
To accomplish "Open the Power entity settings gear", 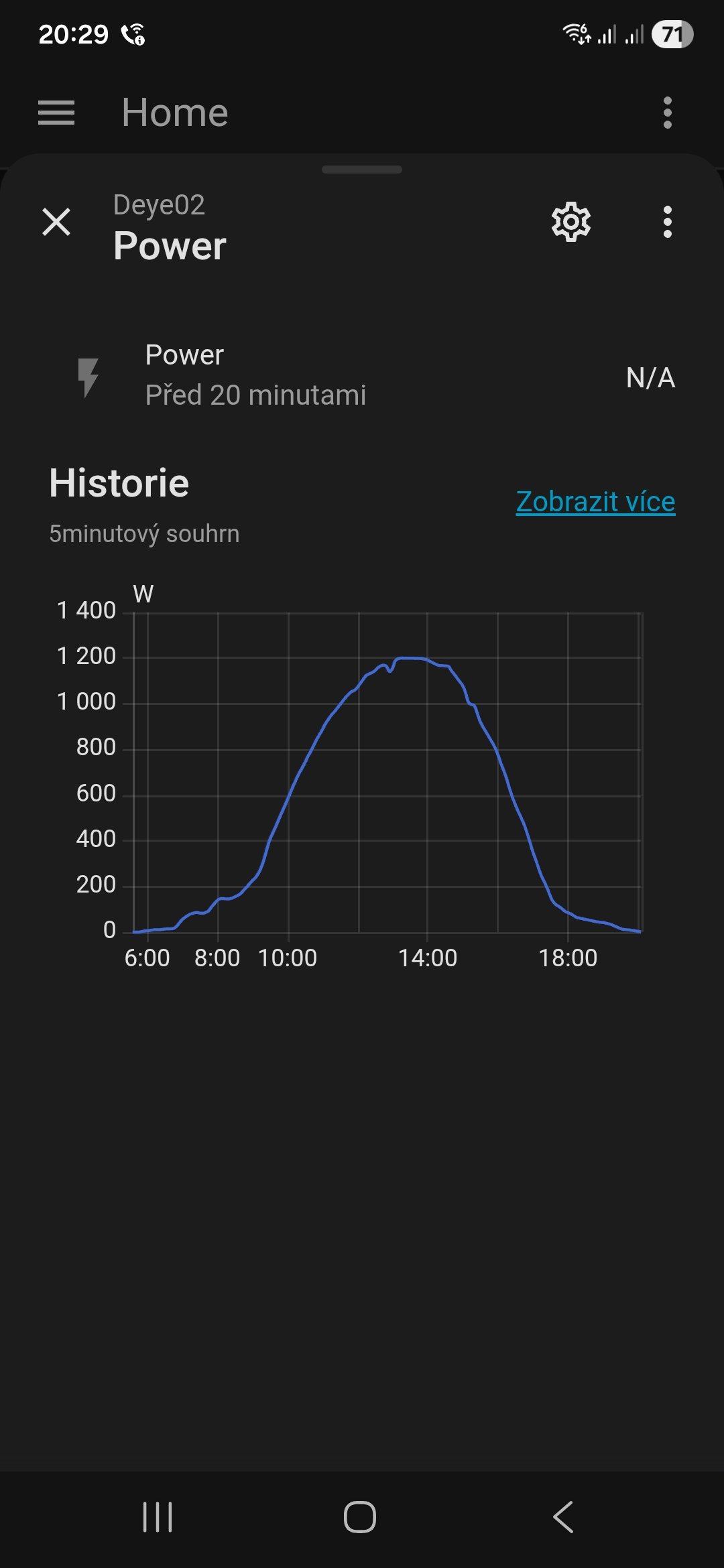I will [x=570, y=222].
